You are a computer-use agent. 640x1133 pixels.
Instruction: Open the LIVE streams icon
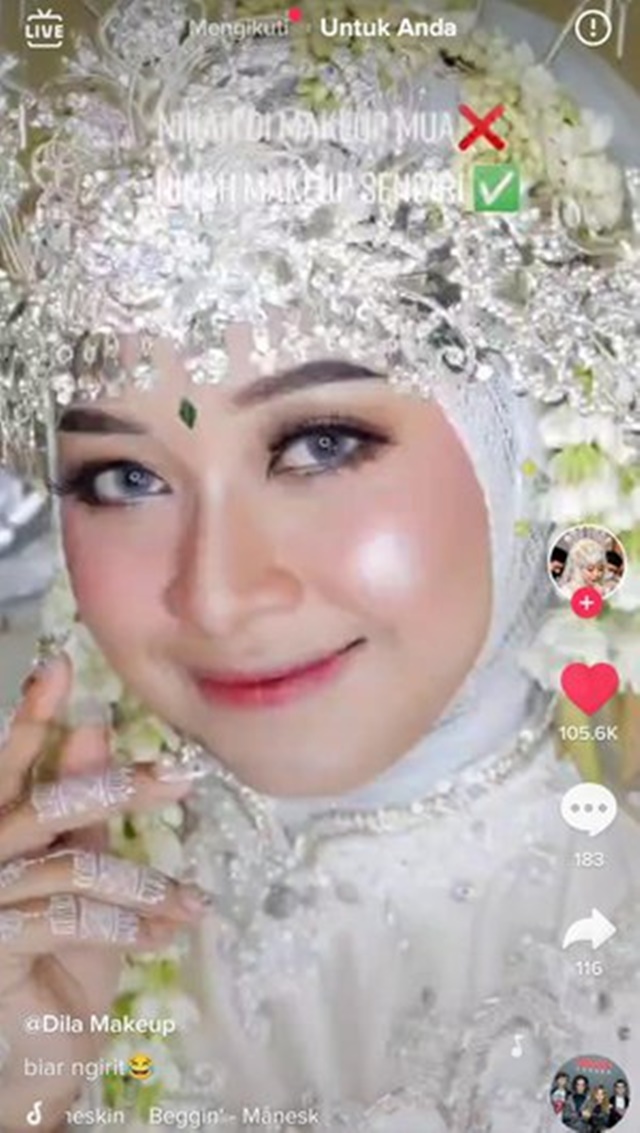(44, 29)
